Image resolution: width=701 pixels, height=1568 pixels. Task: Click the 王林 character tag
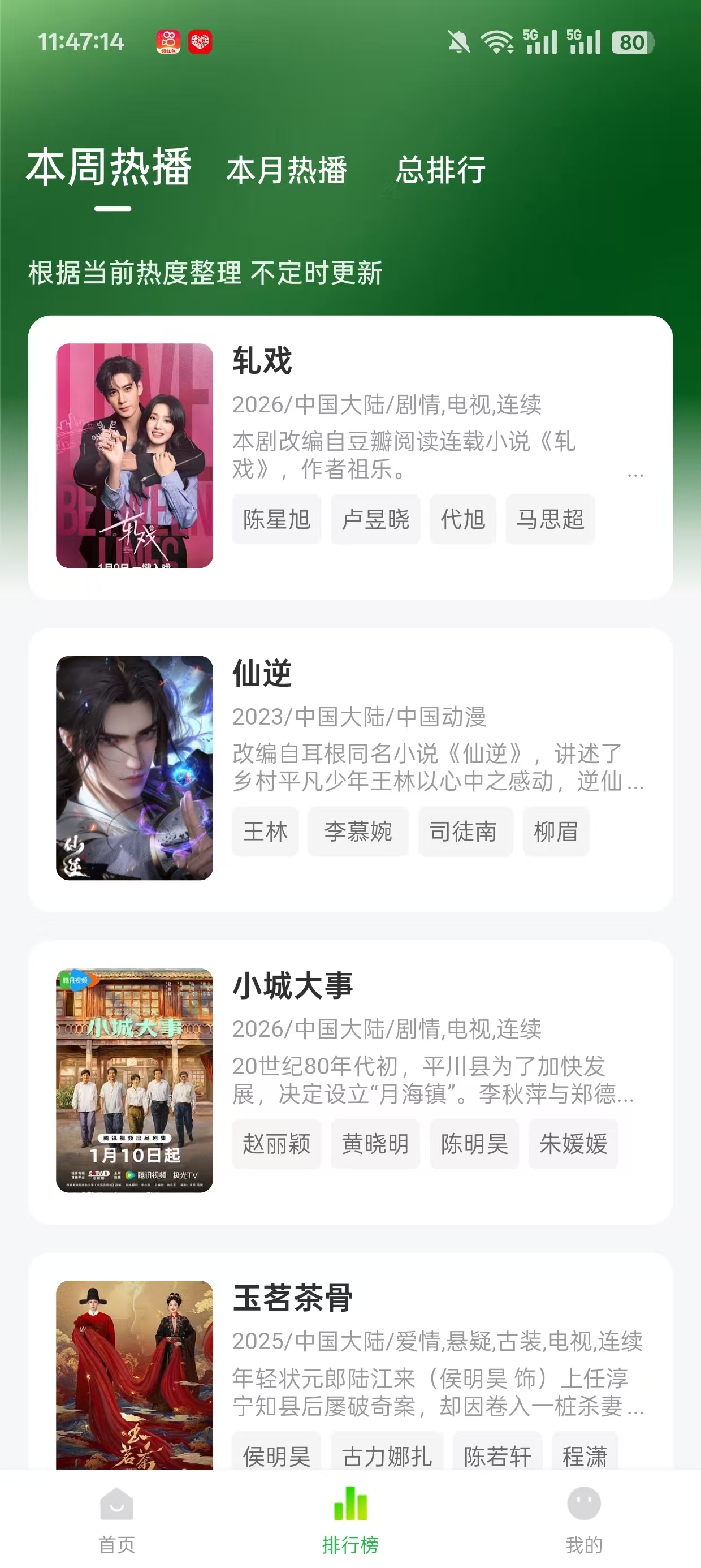tap(265, 832)
